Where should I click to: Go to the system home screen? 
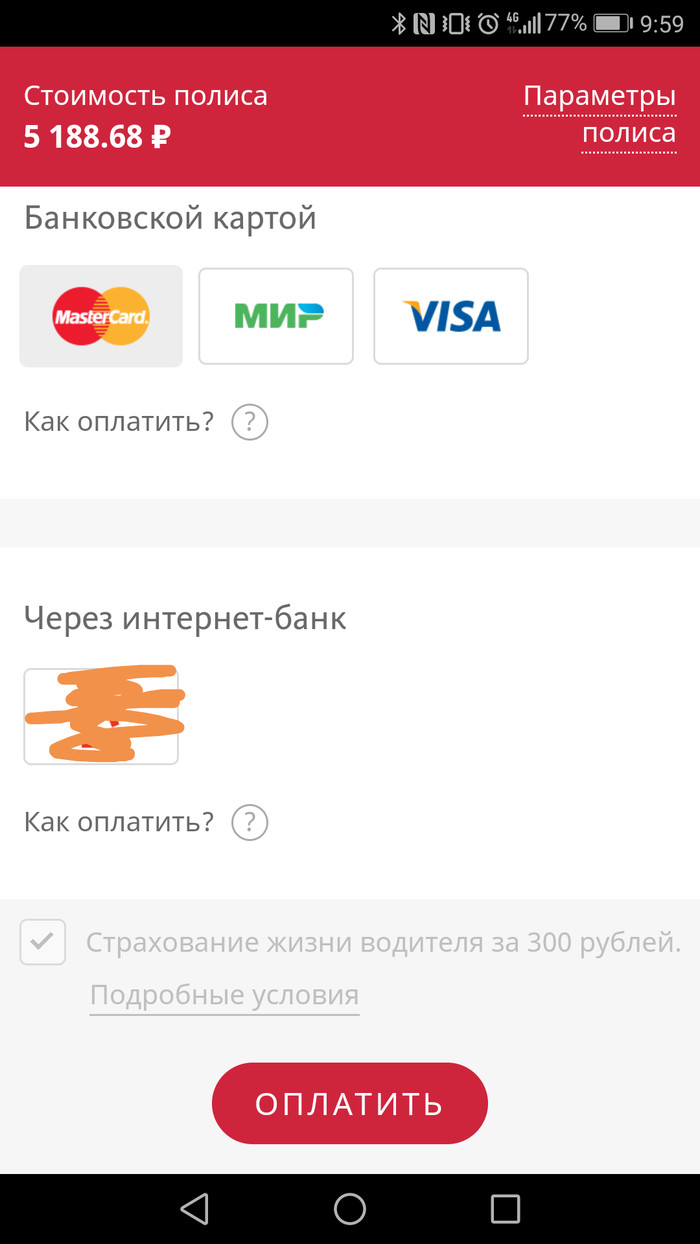point(350,1209)
